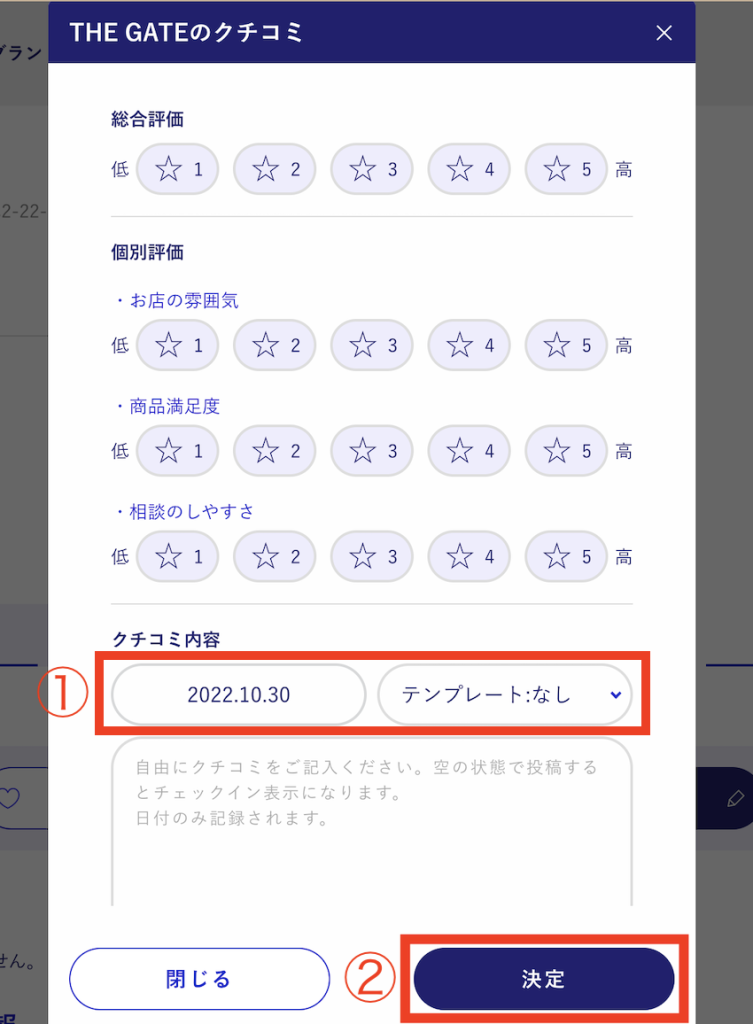
Task: Expand the テンプレート:なし dropdown
Action: point(505,695)
